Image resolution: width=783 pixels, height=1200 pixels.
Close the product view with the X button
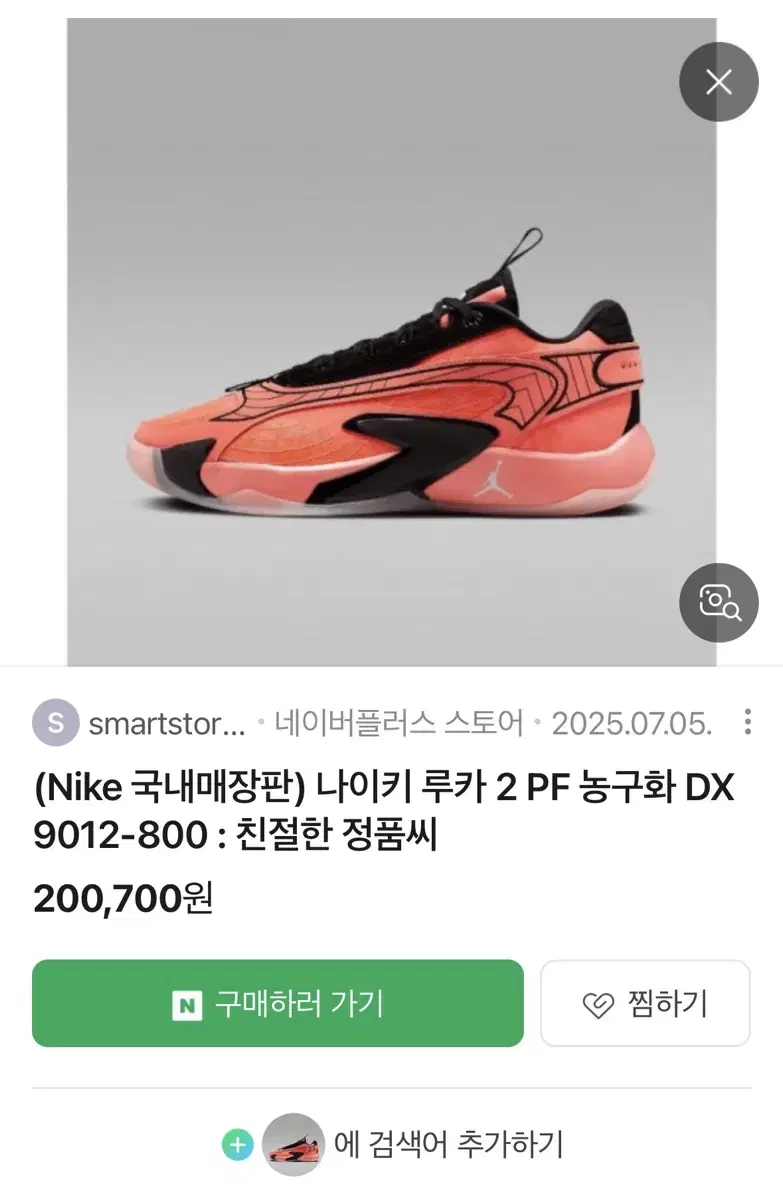(x=718, y=82)
